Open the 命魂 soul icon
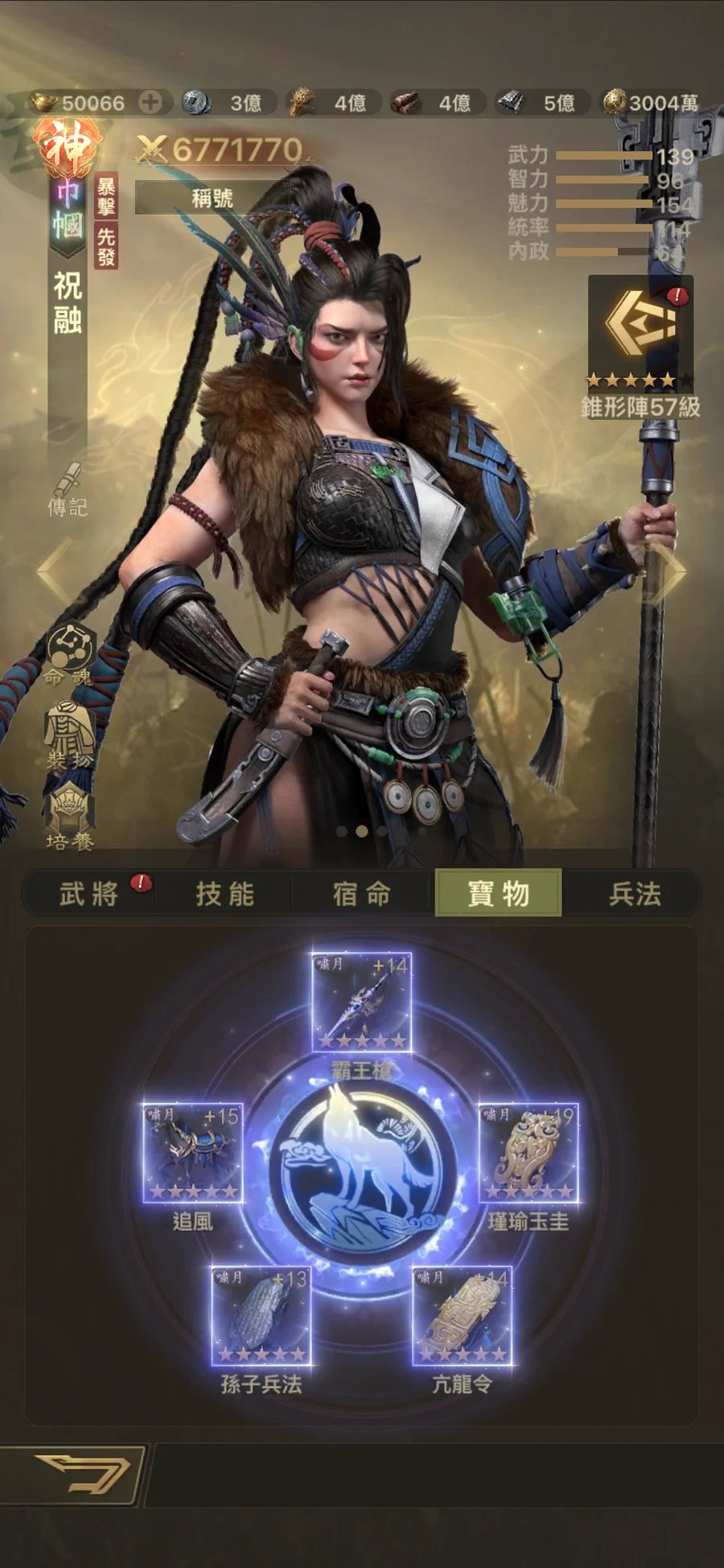 click(71, 652)
